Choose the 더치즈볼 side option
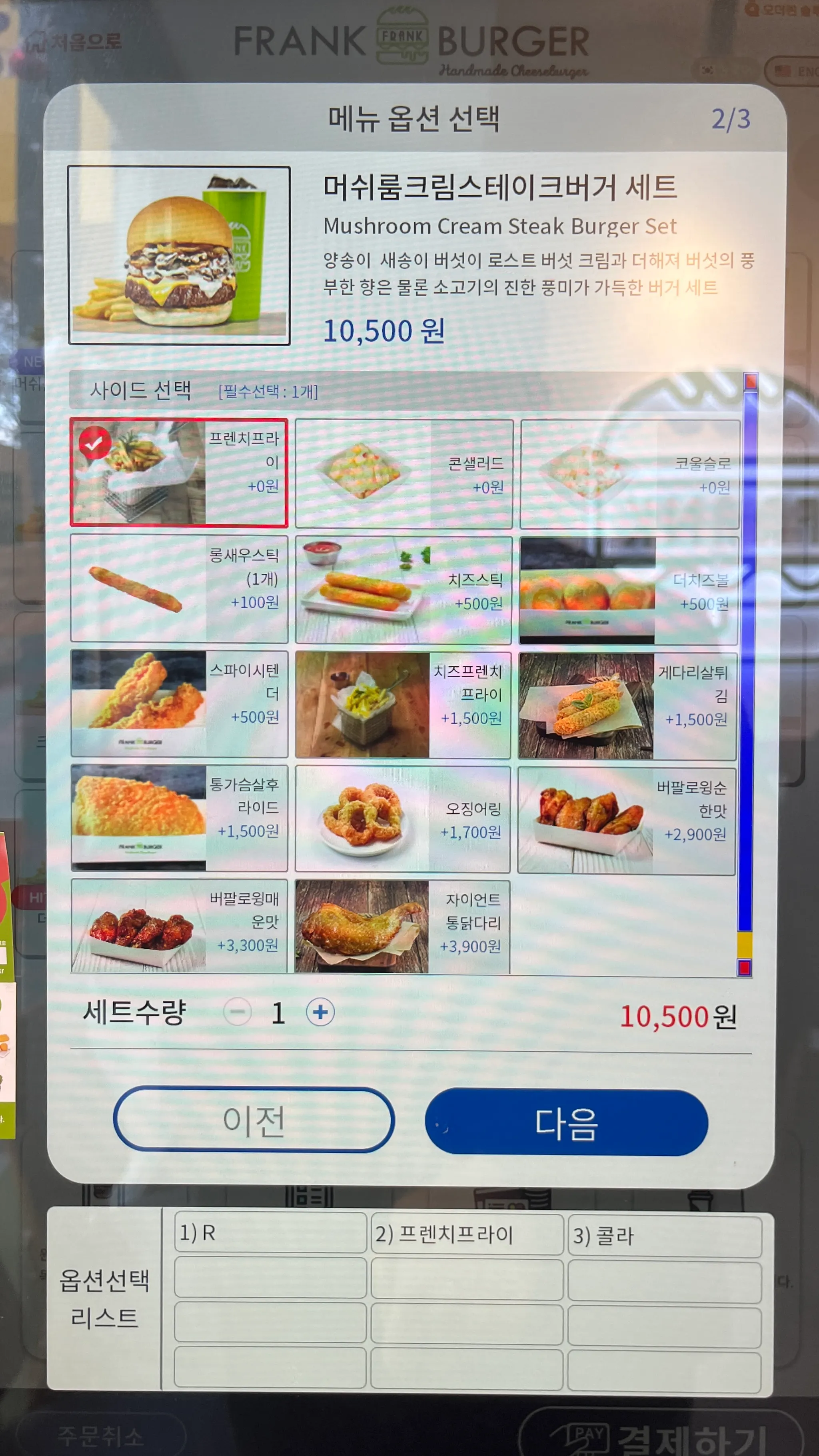This screenshot has height=1456, width=819. (629, 590)
